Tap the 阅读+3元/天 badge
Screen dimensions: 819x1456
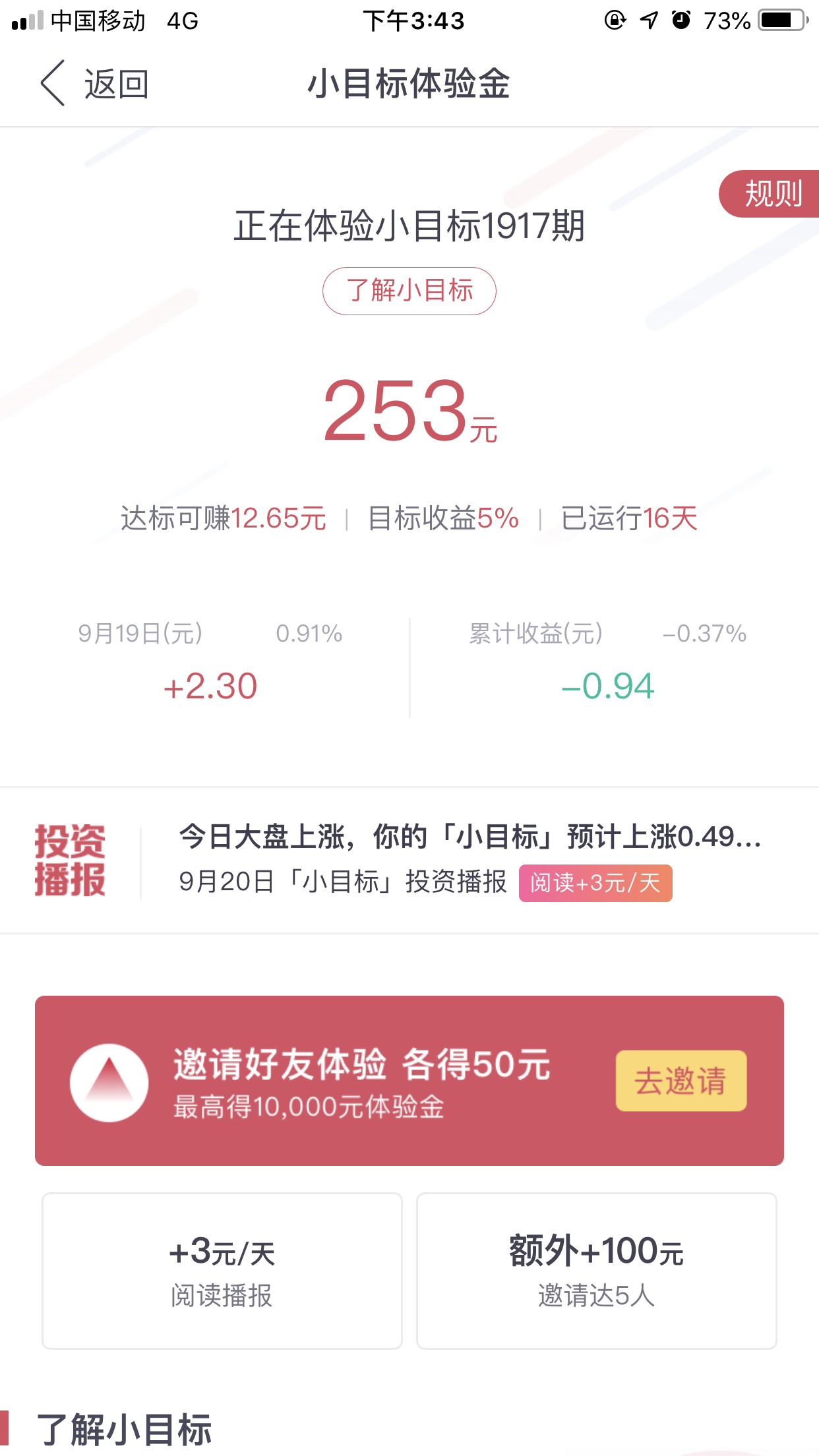click(x=595, y=883)
